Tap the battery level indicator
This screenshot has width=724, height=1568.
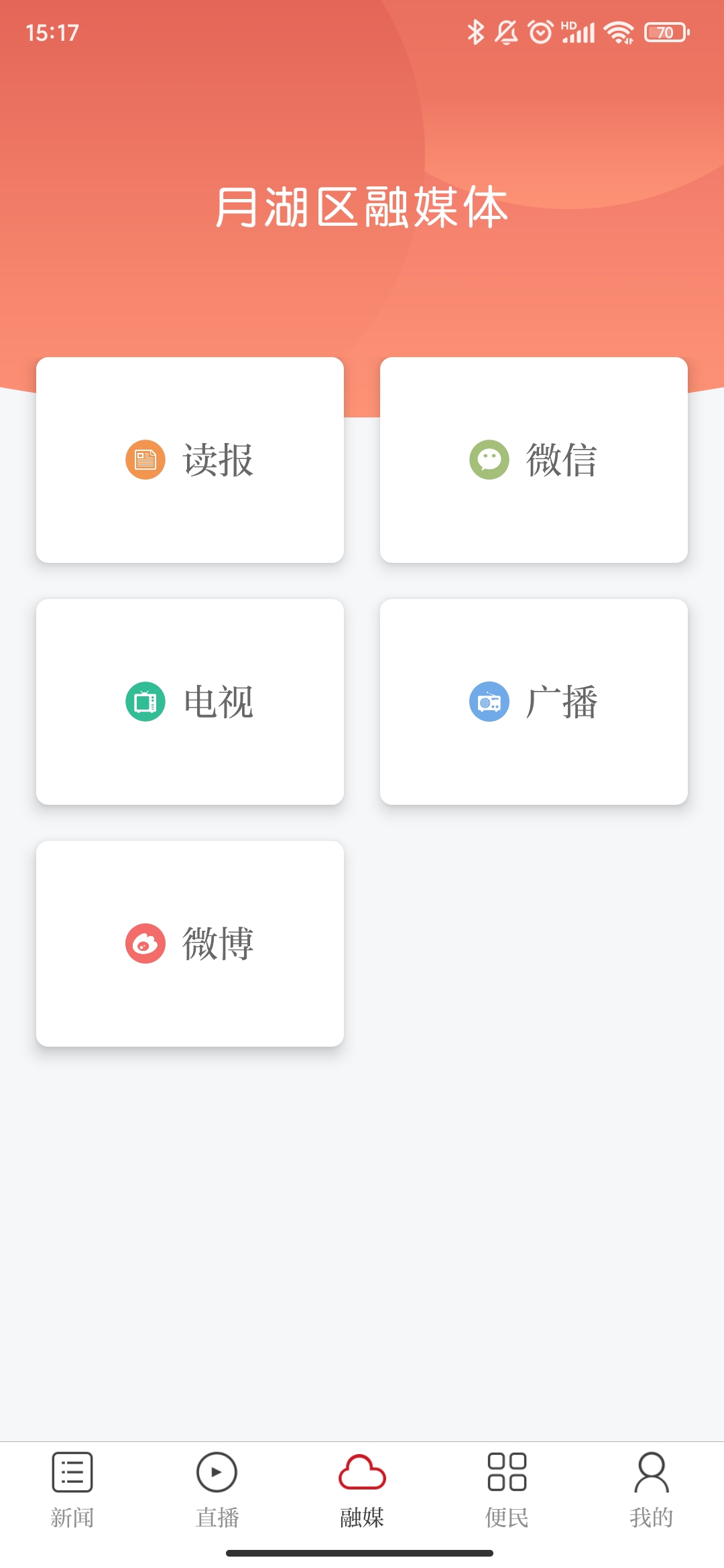pos(666,31)
